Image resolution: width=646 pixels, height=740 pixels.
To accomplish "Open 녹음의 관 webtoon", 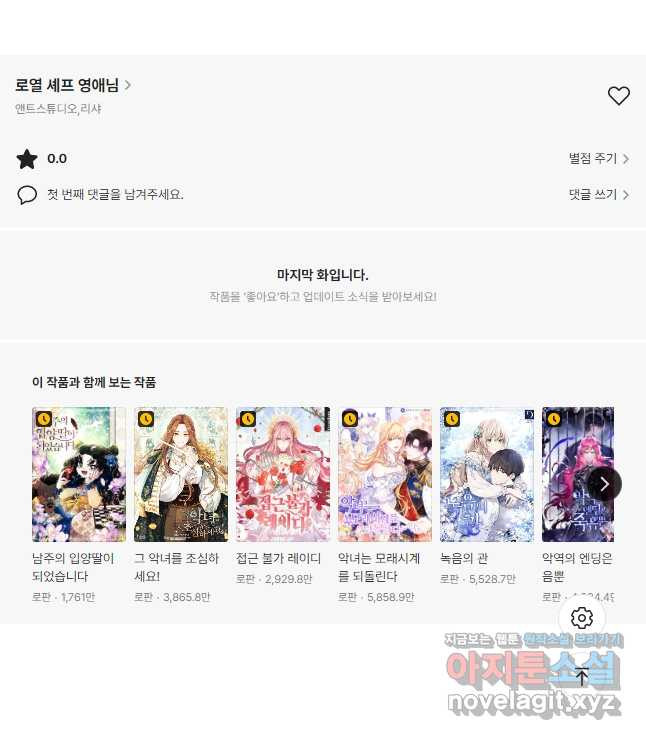I will (487, 475).
